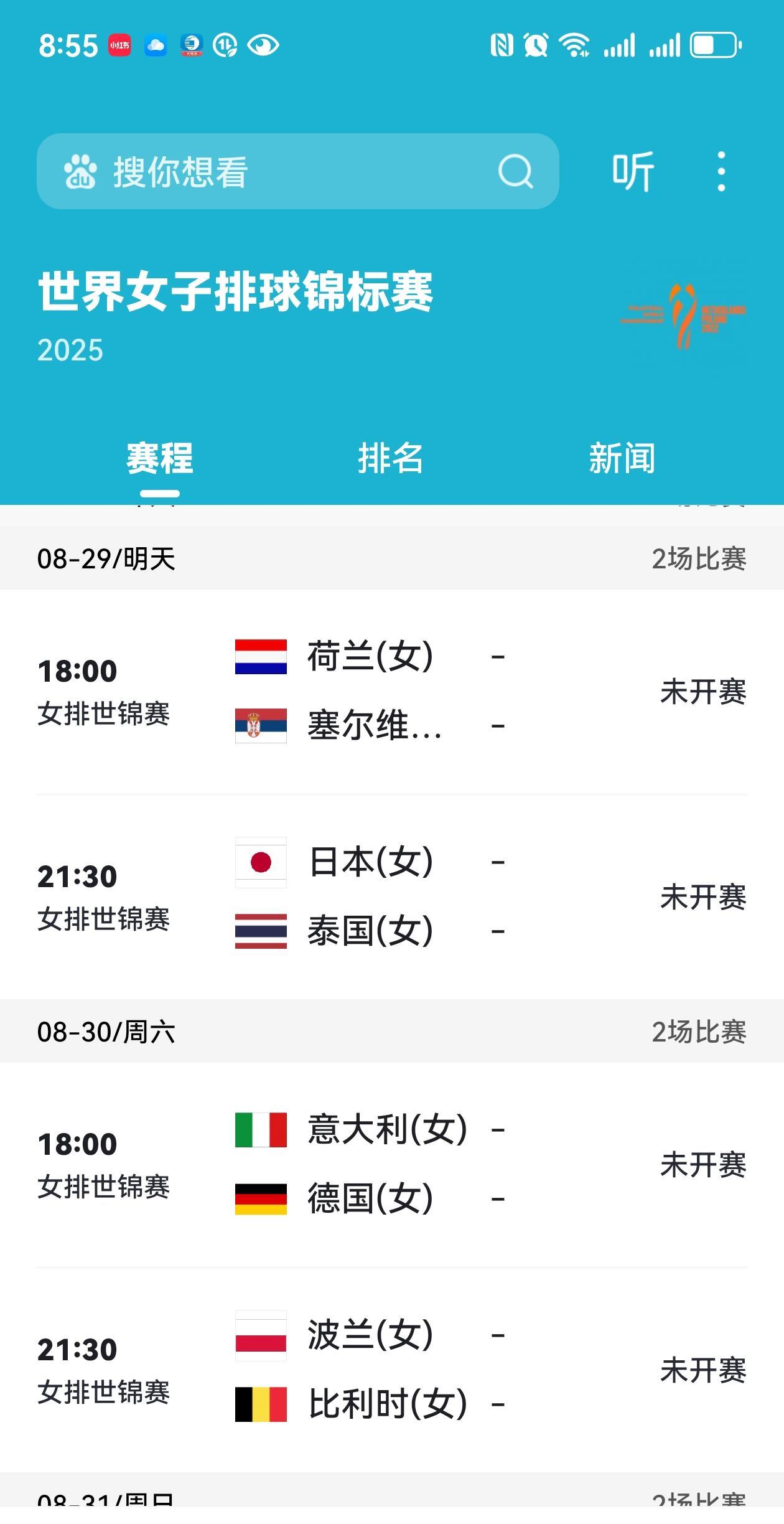This screenshot has height=1524, width=784.
Task: Select the 赛程 tab
Action: point(160,459)
